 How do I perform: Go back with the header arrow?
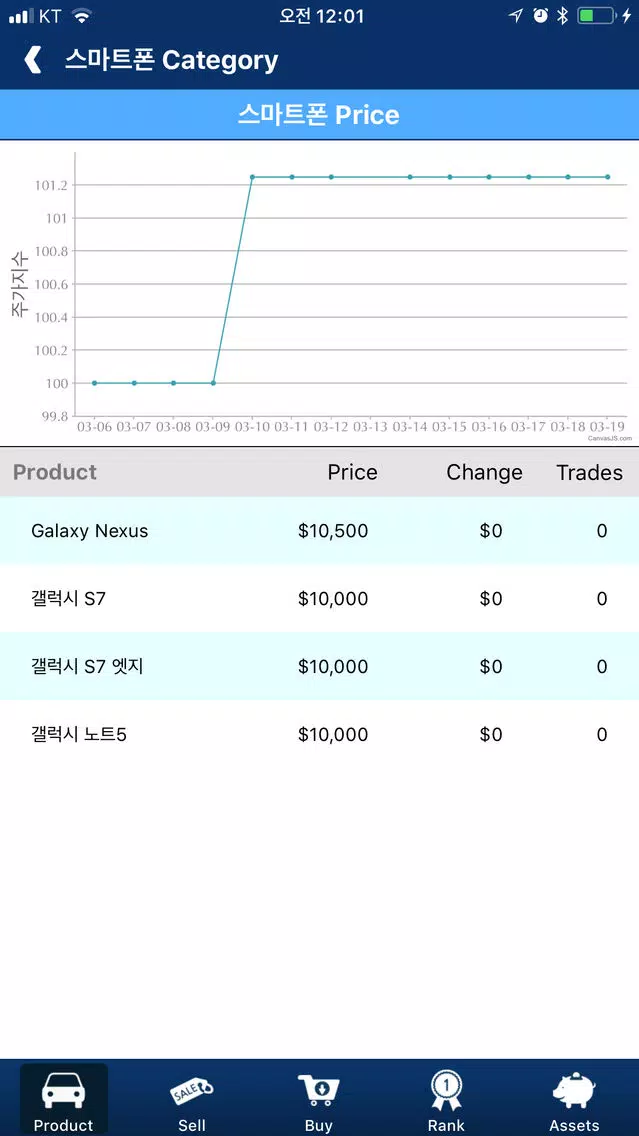[x=33, y=59]
